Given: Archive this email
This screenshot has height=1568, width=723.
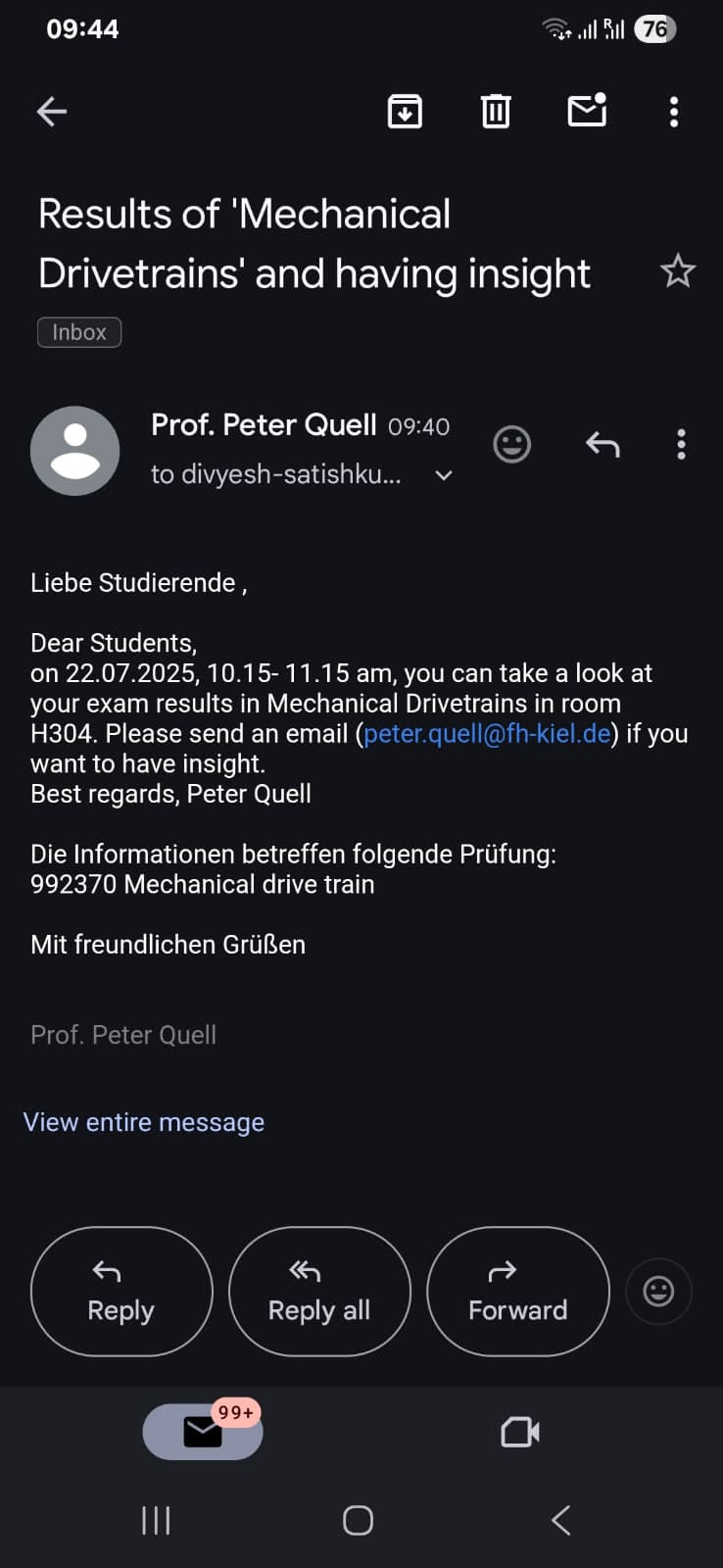Looking at the screenshot, I should pyautogui.click(x=405, y=112).
